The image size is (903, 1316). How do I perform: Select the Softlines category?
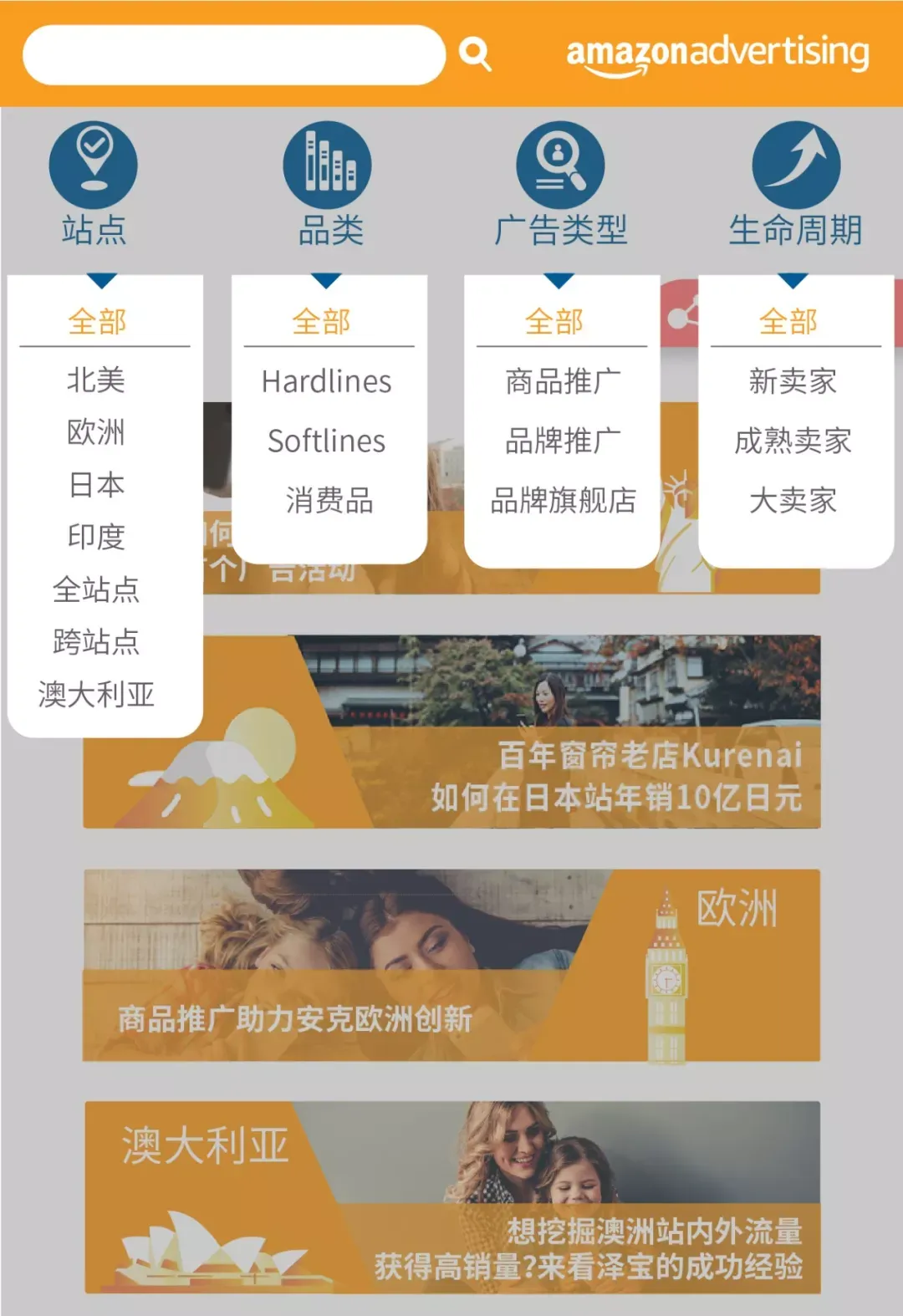tap(326, 441)
